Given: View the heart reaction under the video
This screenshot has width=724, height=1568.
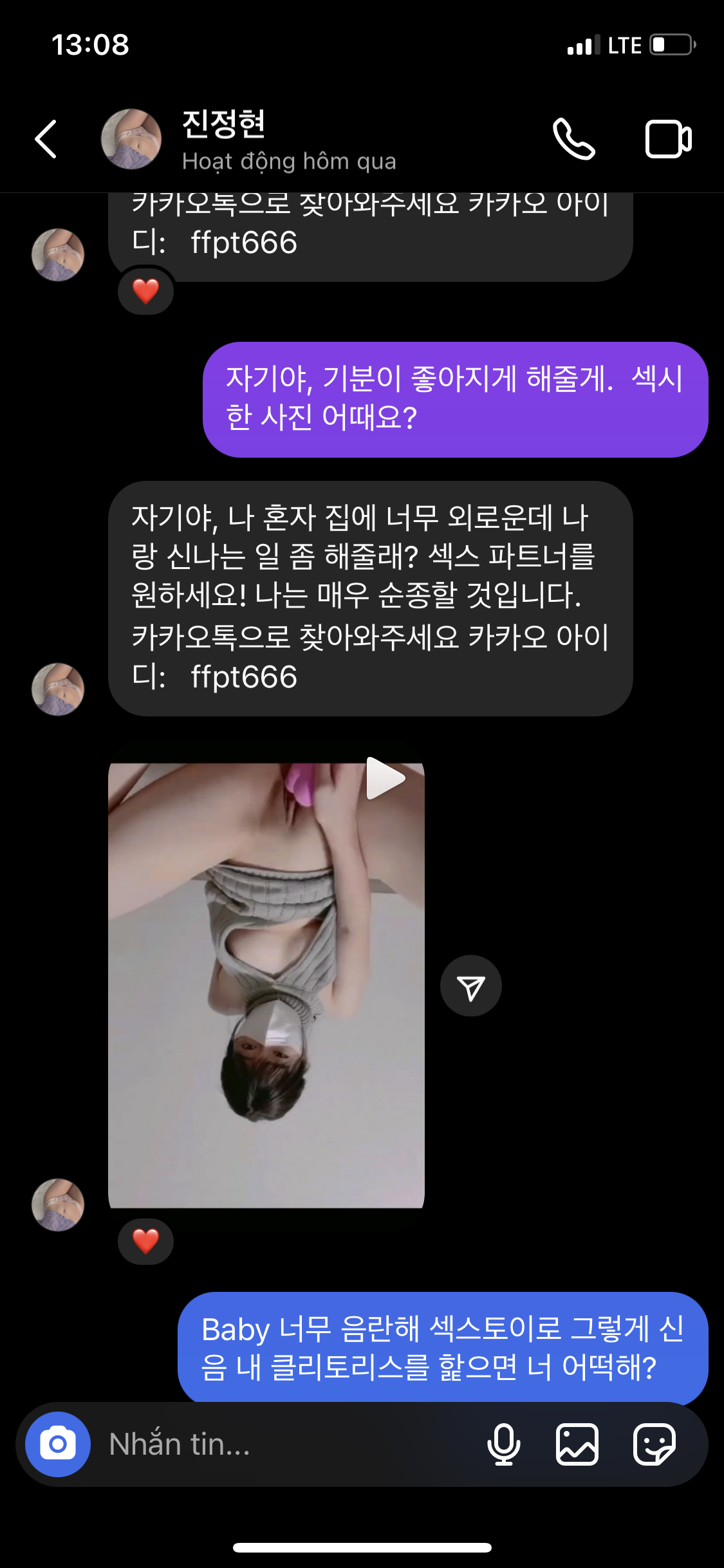Looking at the screenshot, I should click(145, 1241).
